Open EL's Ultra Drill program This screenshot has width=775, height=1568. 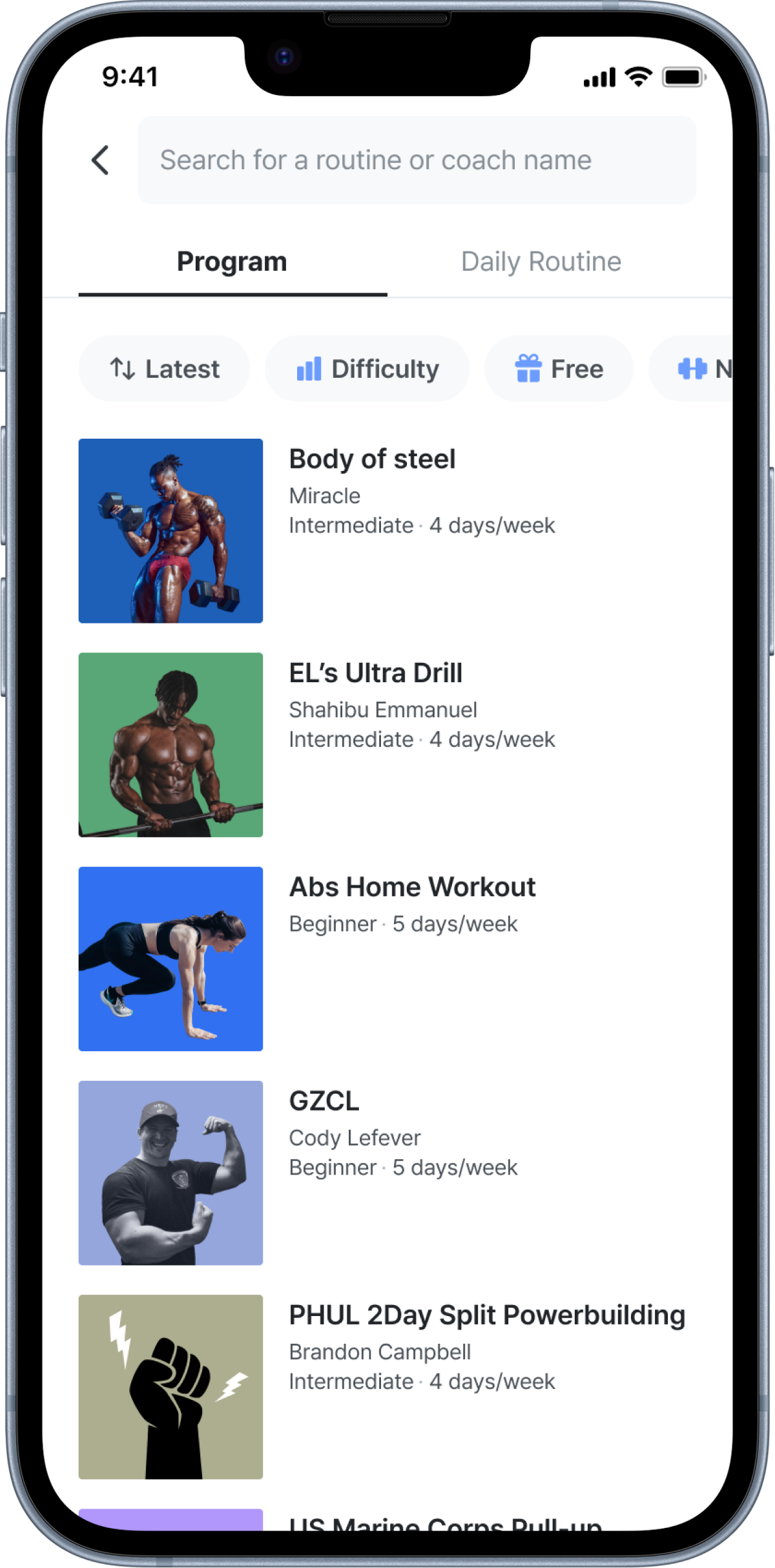375,674
